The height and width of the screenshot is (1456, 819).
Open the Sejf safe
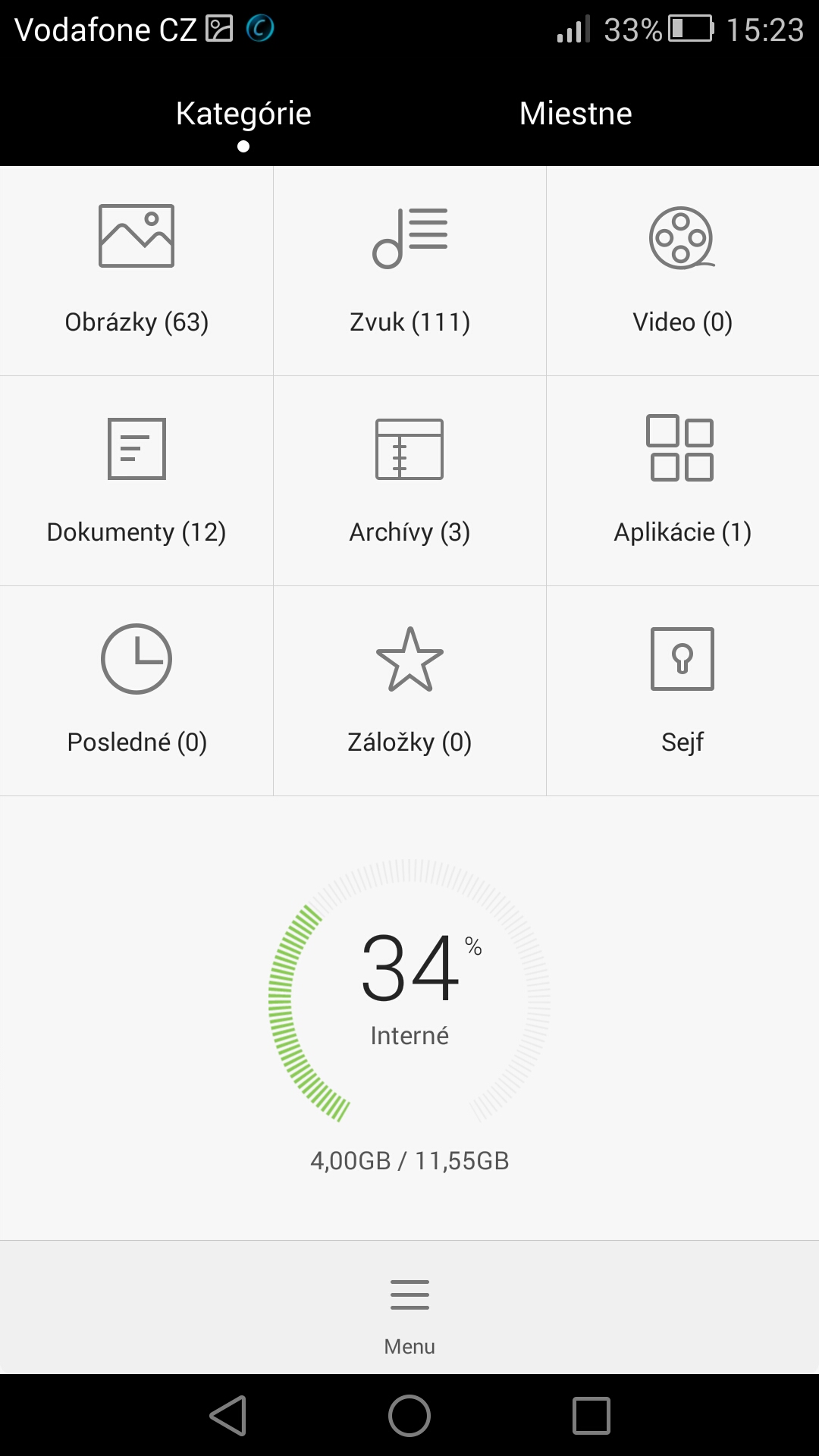click(682, 691)
